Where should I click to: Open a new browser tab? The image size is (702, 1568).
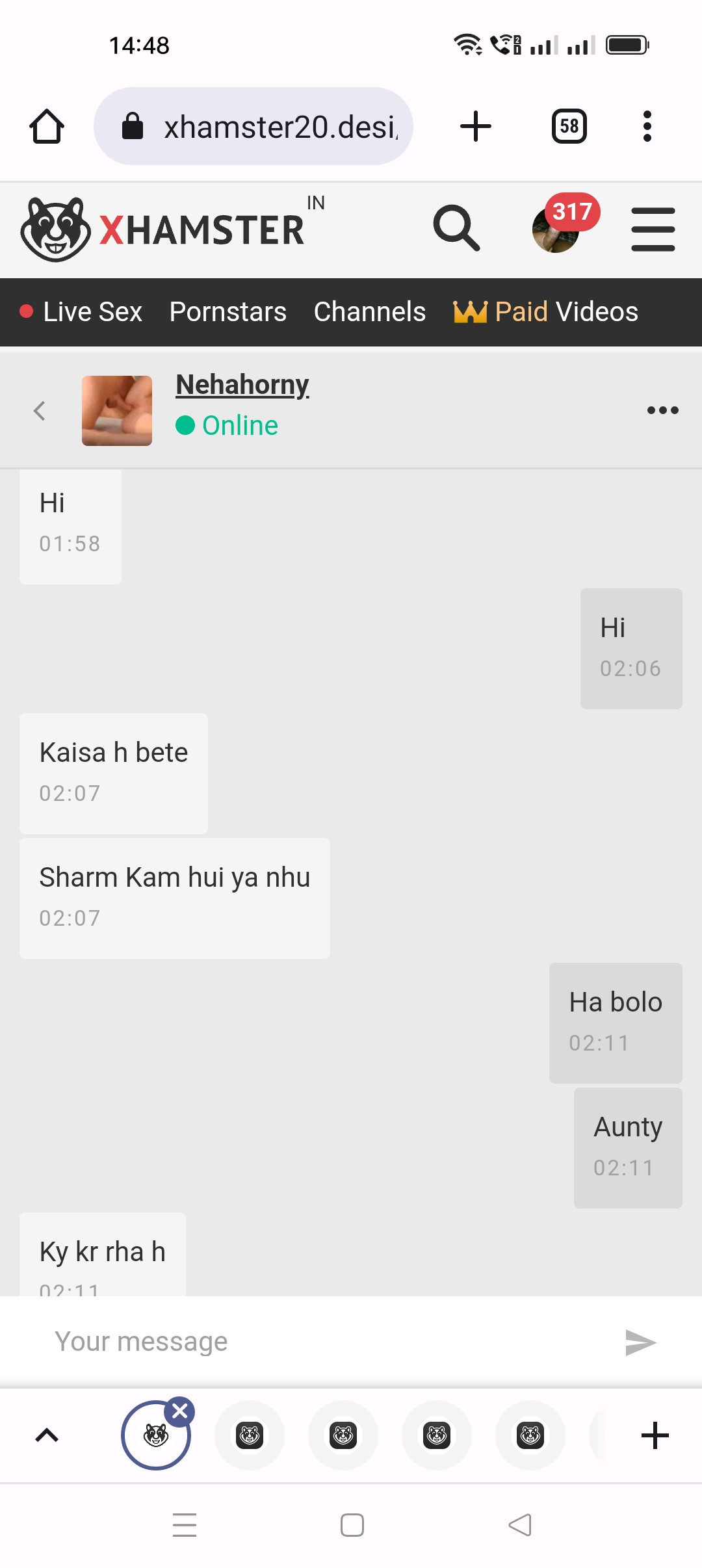[x=476, y=126]
